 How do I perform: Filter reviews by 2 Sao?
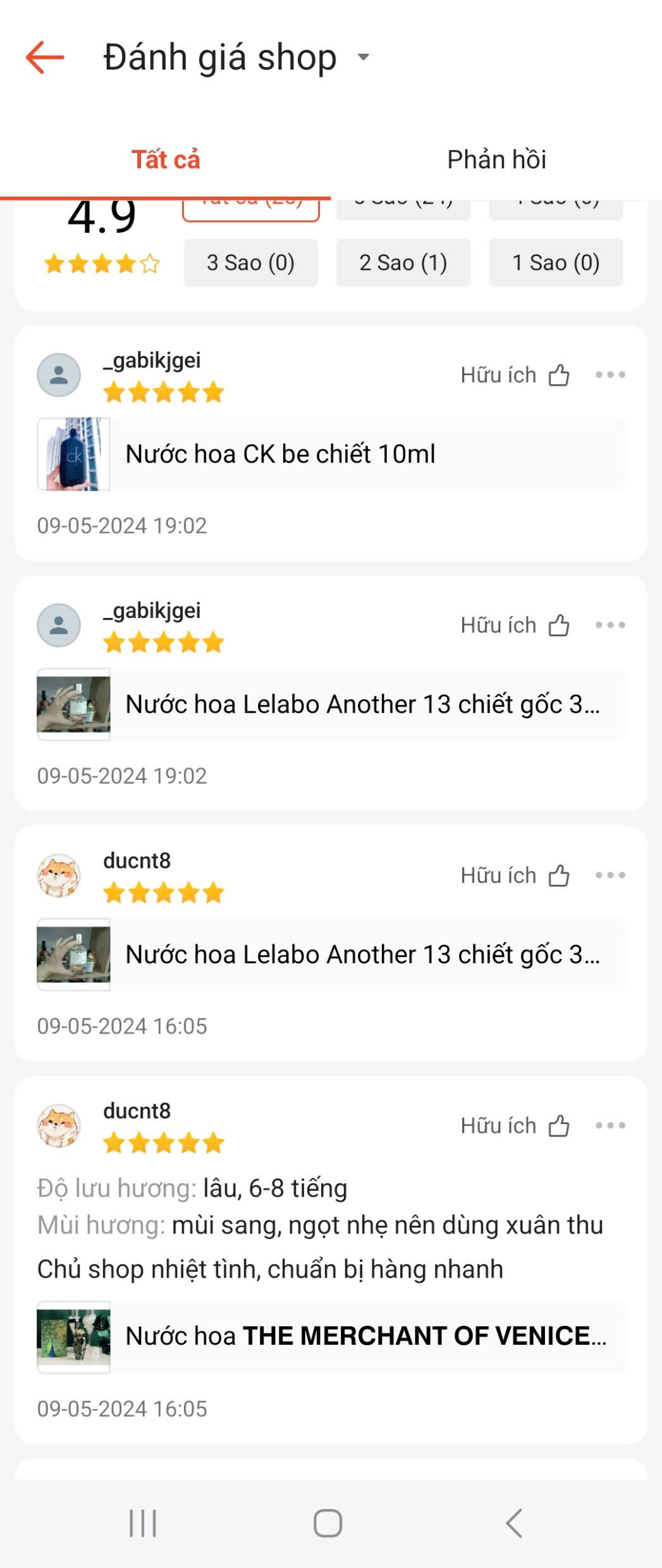point(403,262)
